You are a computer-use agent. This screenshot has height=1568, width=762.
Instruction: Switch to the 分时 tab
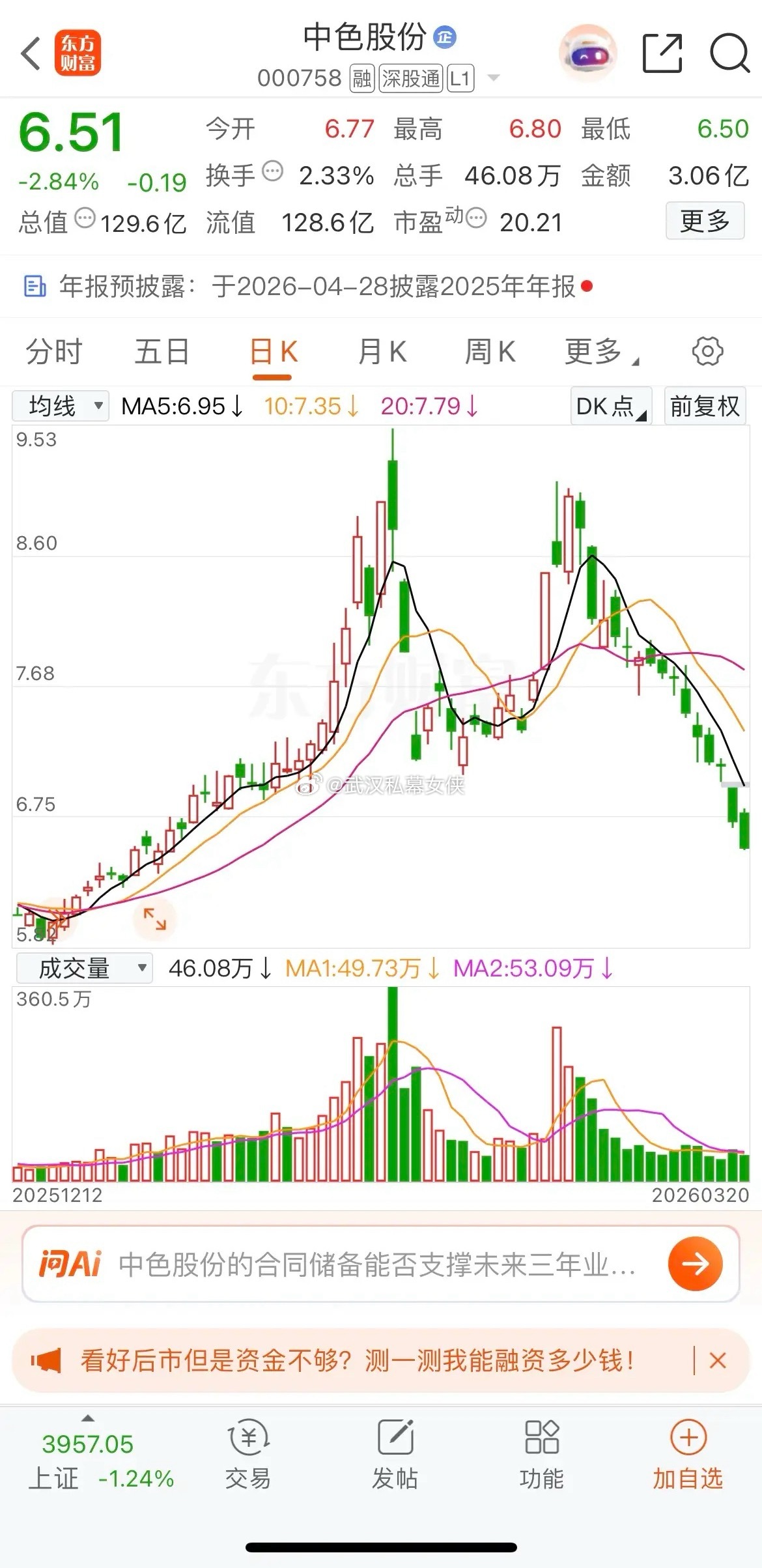[53, 351]
